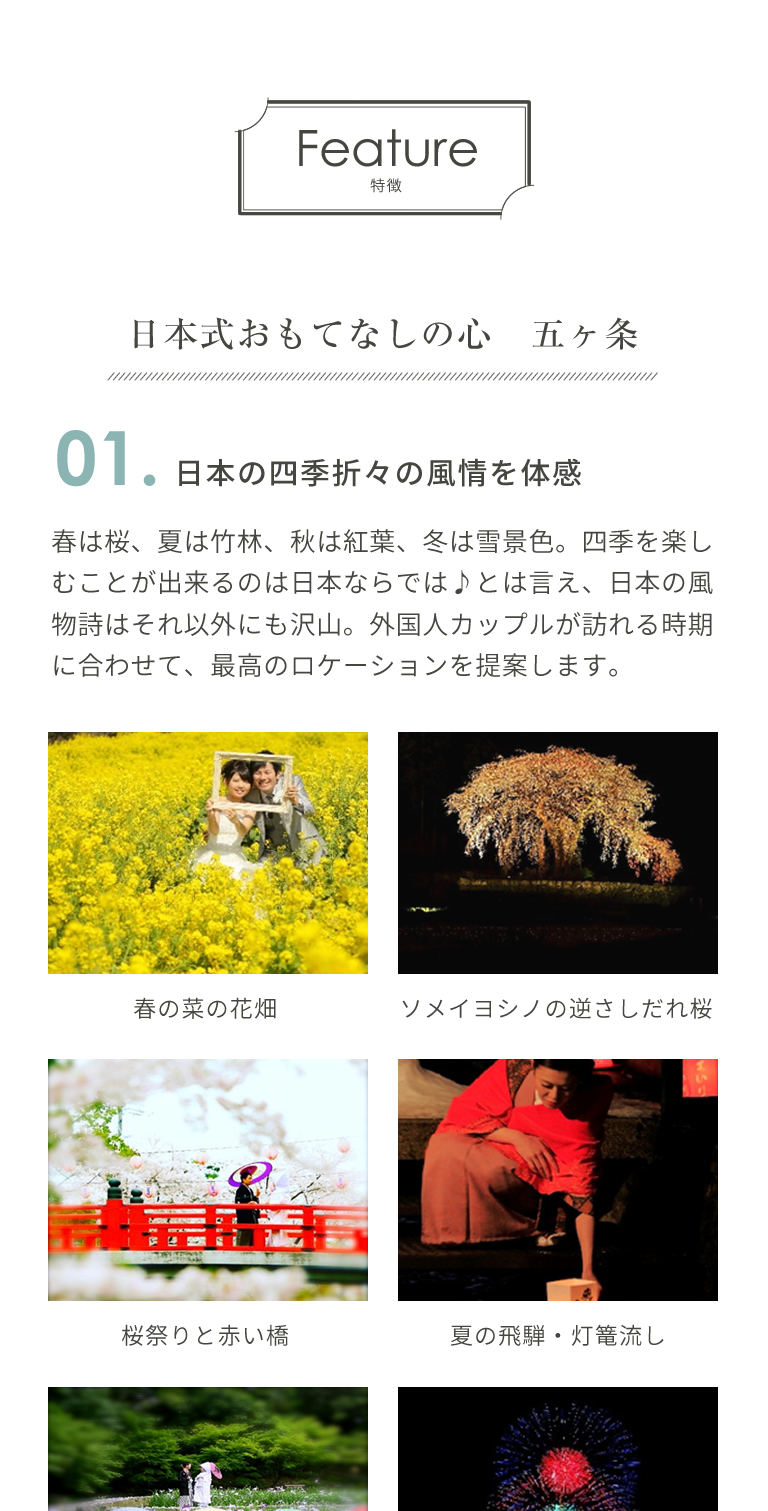Open the fireworks photo tile
Viewport: 768px width, 1511px height.
point(557,1448)
